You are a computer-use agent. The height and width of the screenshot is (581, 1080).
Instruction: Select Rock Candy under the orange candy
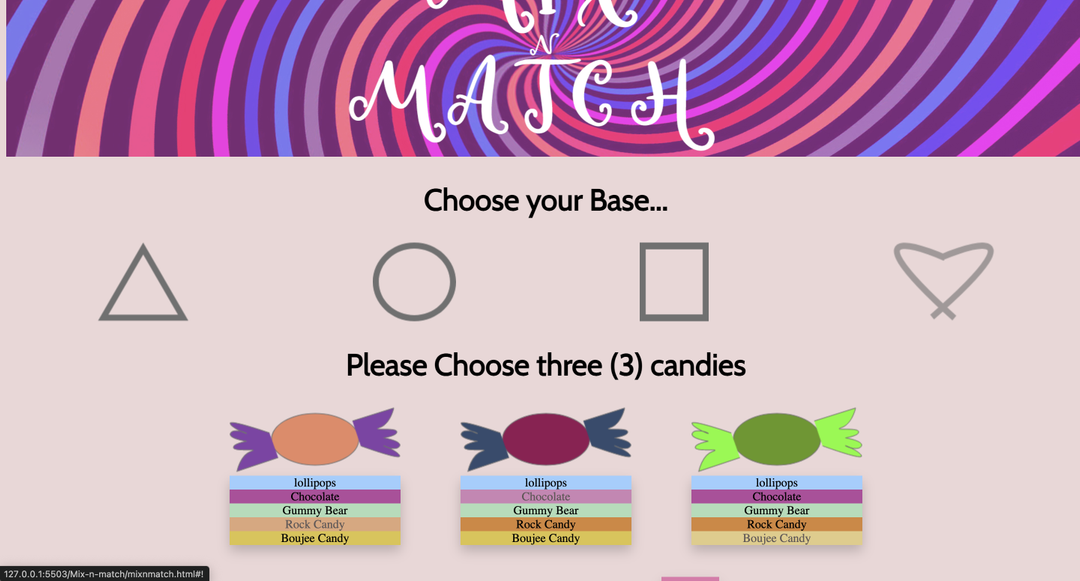tap(315, 525)
